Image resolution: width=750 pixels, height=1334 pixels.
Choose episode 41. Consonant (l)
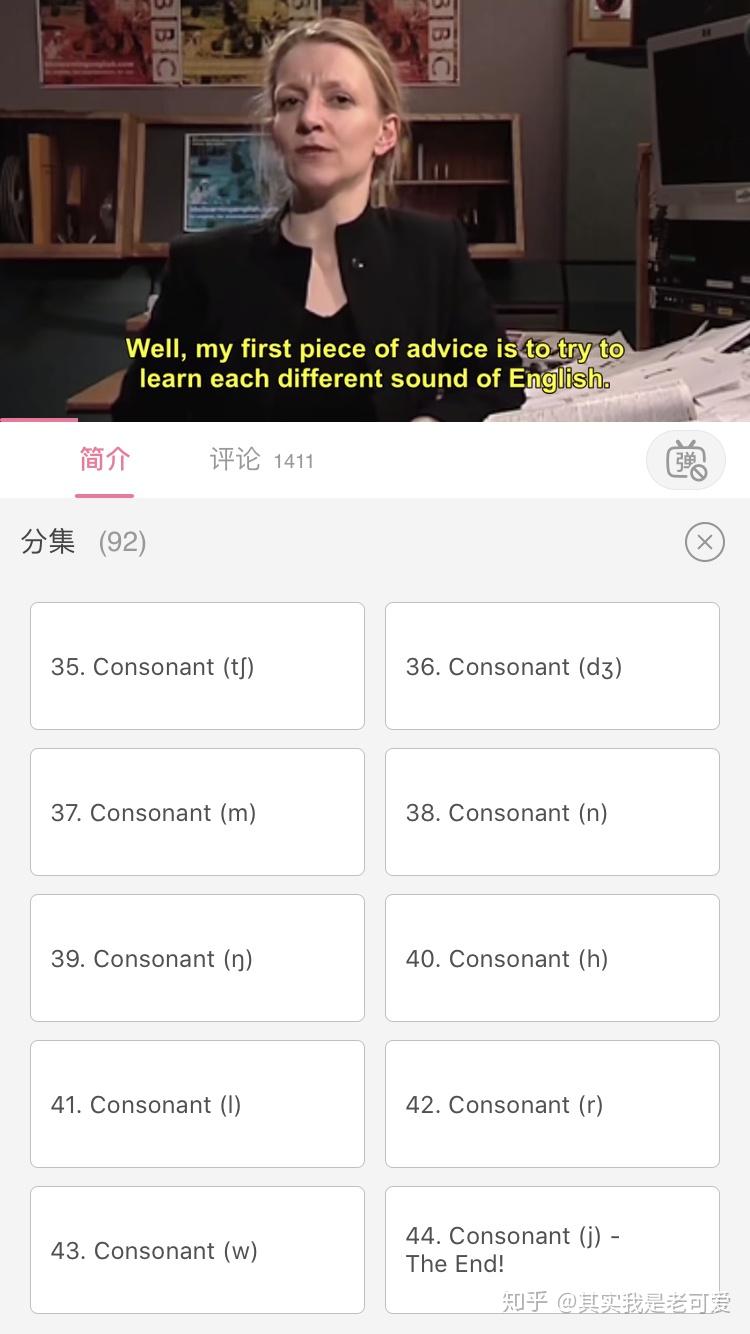pyautogui.click(x=197, y=1104)
